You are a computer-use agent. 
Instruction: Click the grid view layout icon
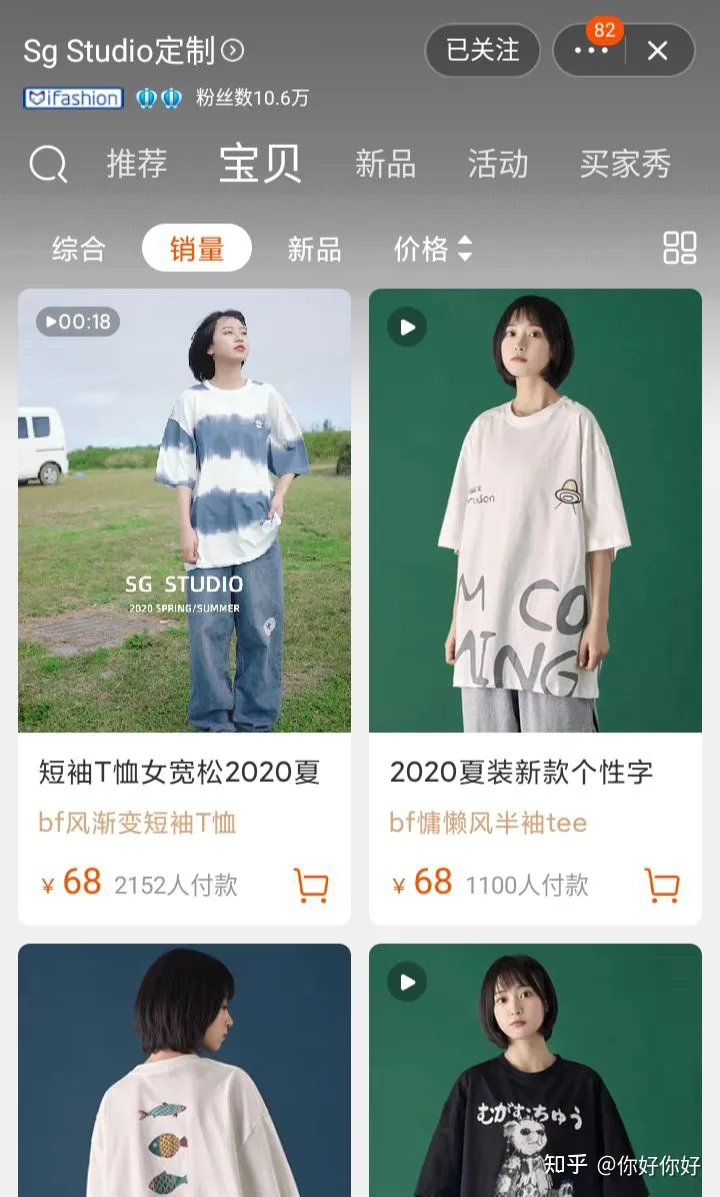[x=681, y=249]
